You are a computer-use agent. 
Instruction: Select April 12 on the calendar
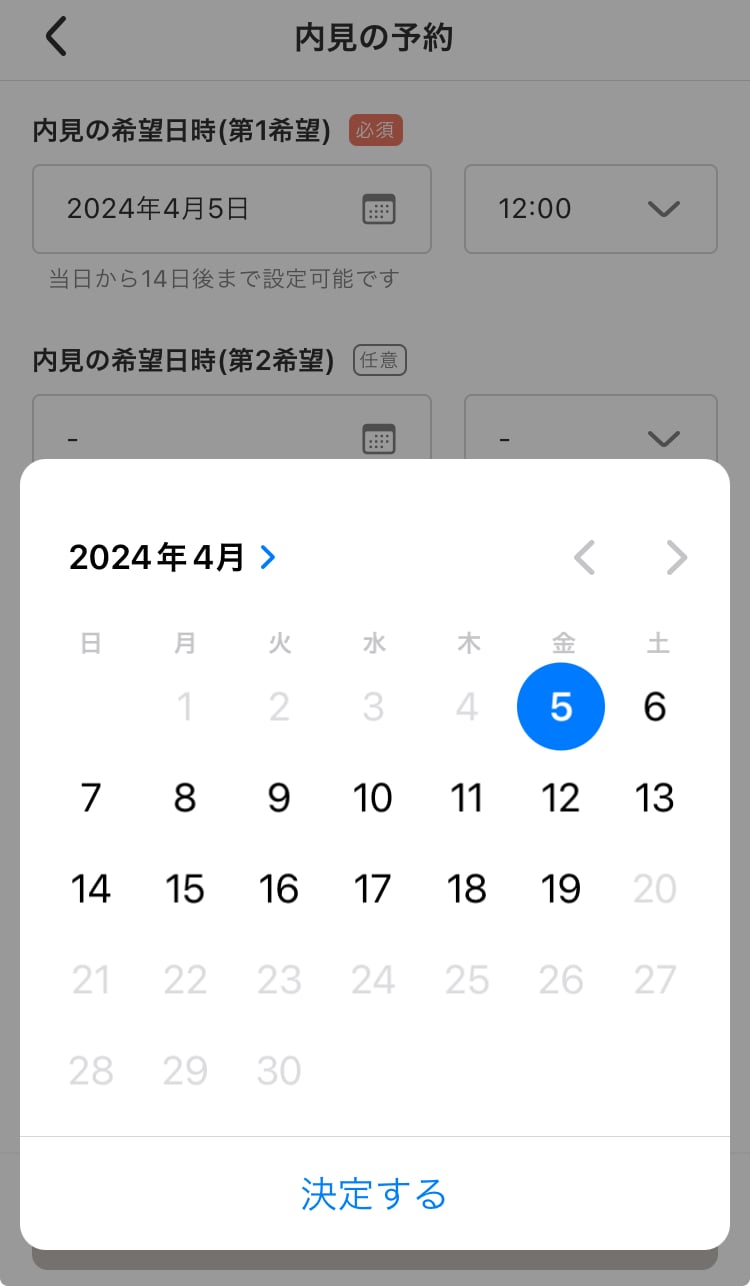pyautogui.click(x=560, y=797)
